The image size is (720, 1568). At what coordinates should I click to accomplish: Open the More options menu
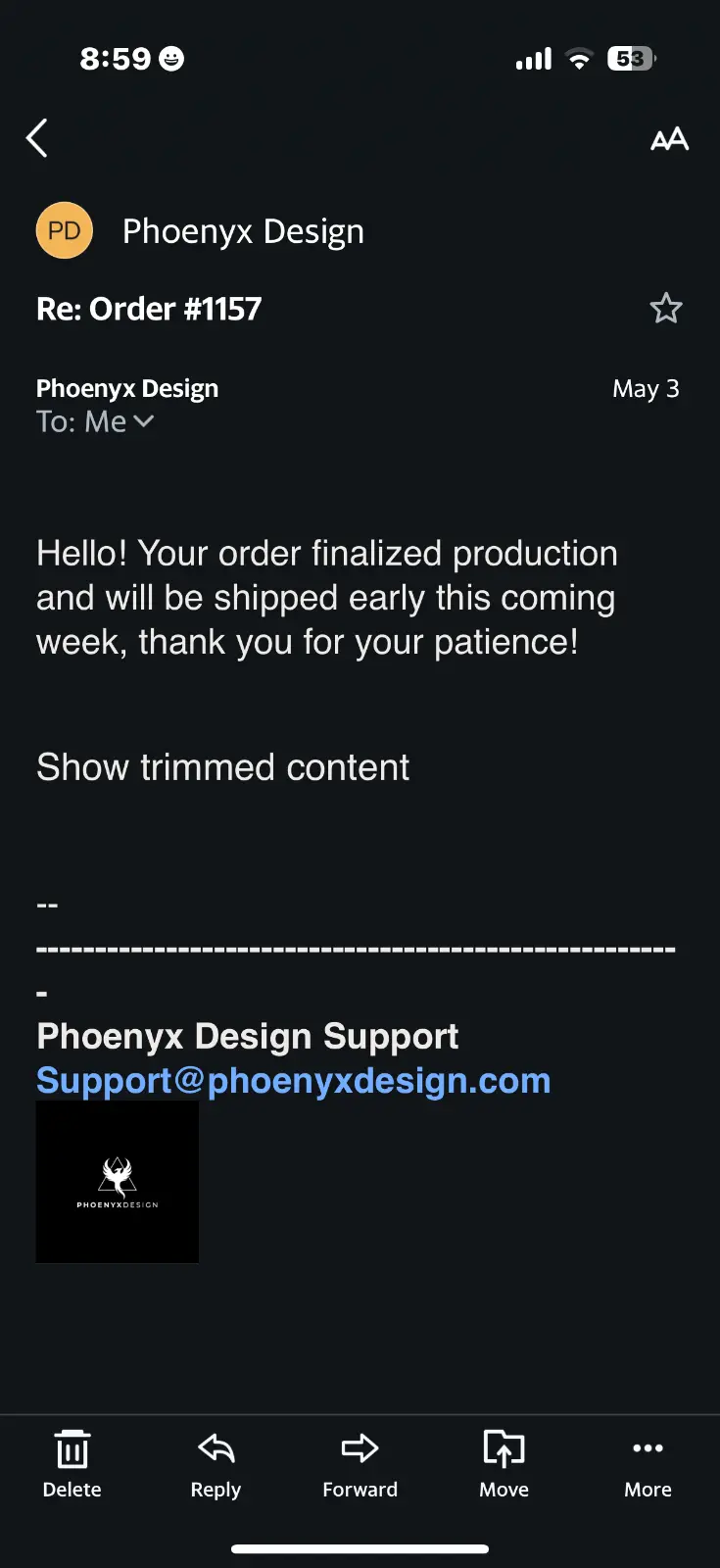click(x=648, y=1463)
